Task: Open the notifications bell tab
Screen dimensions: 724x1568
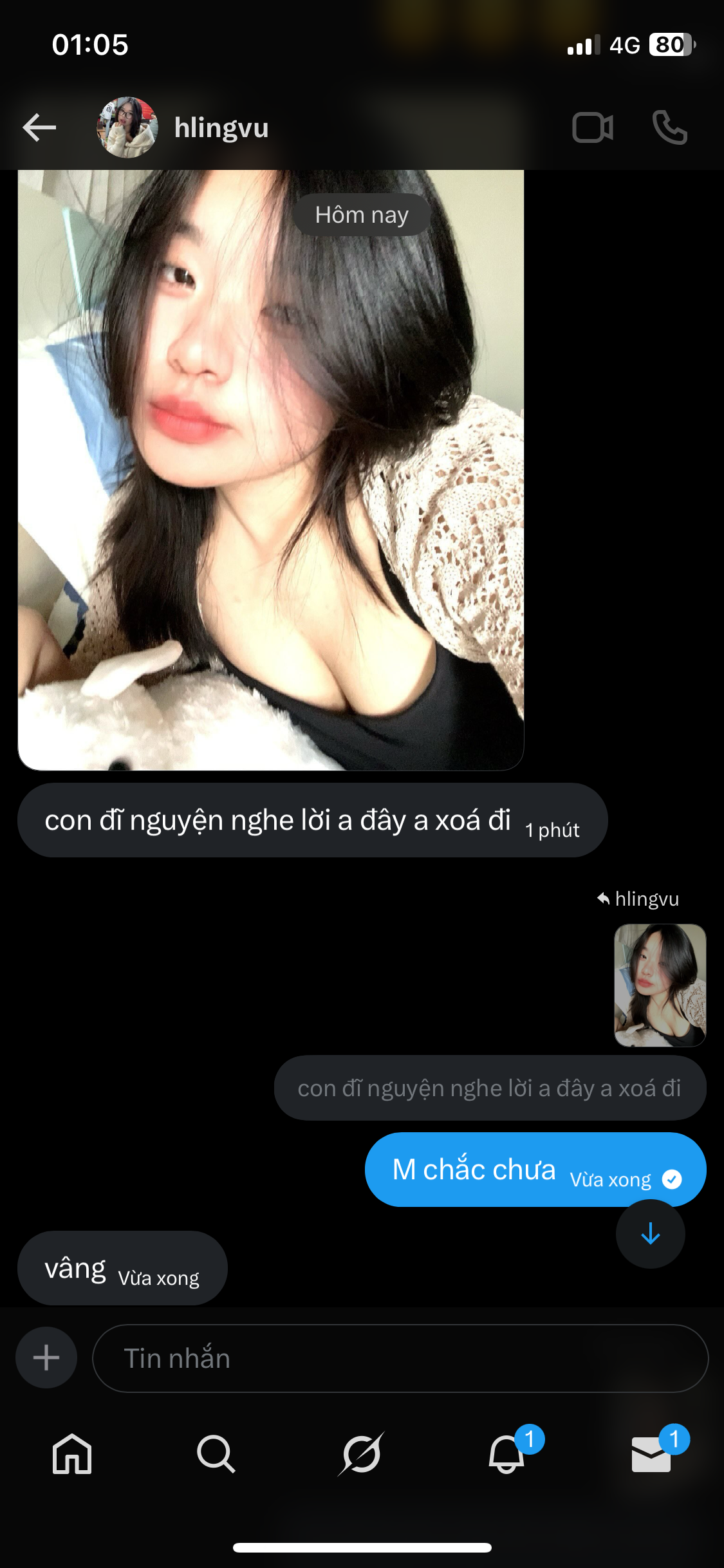Action: click(507, 1453)
